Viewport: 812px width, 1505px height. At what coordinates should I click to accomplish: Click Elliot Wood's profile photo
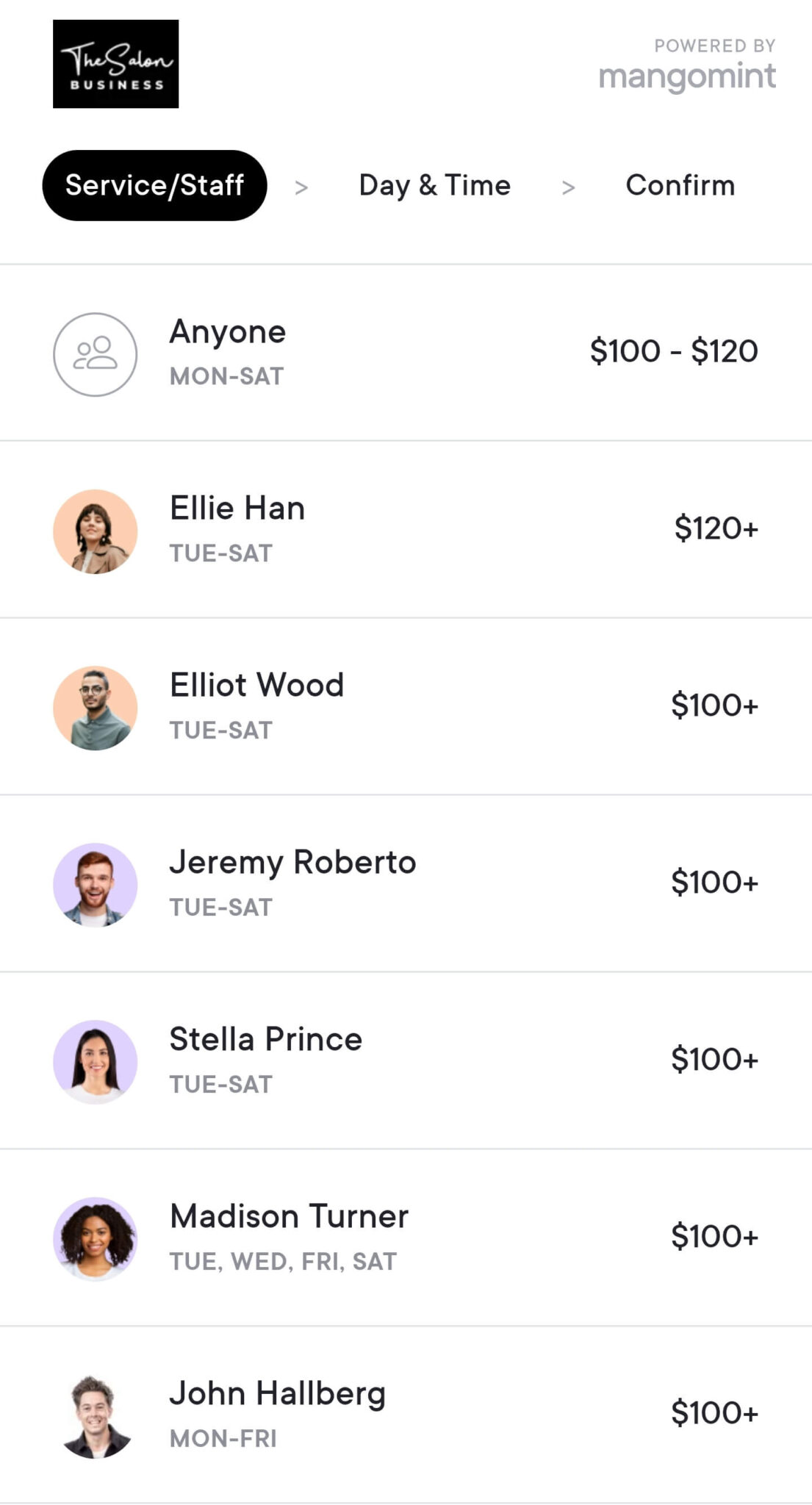(x=95, y=708)
